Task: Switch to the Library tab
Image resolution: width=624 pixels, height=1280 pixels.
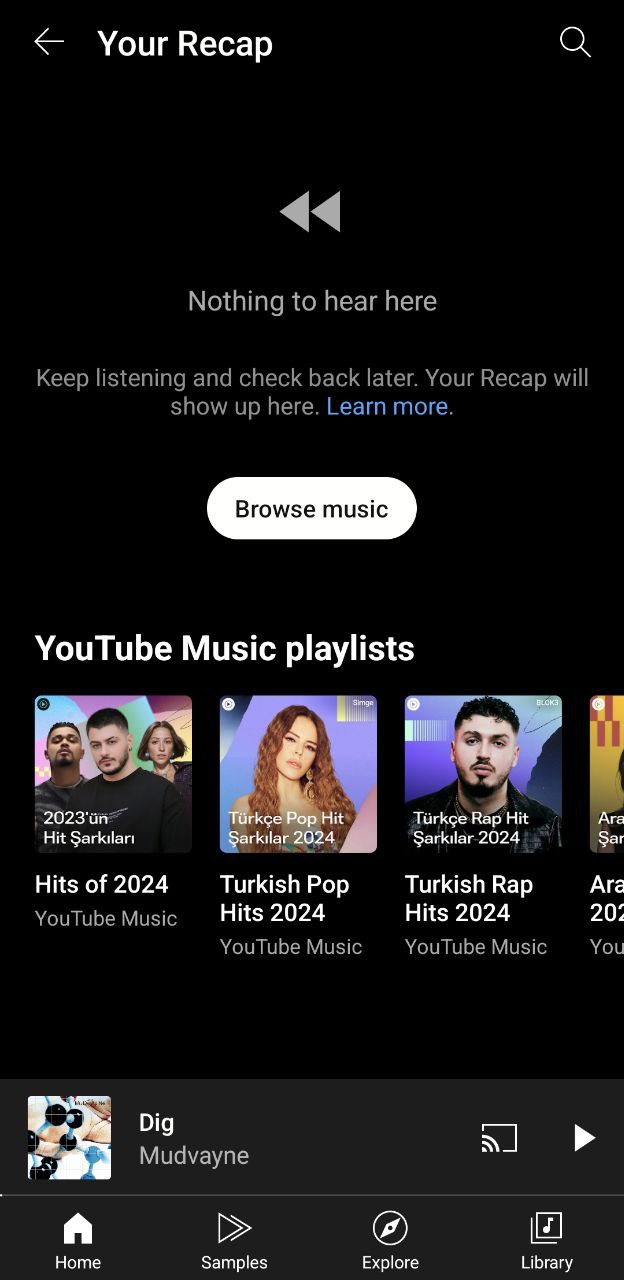Action: pyautogui.click(x=546, y=1240)
